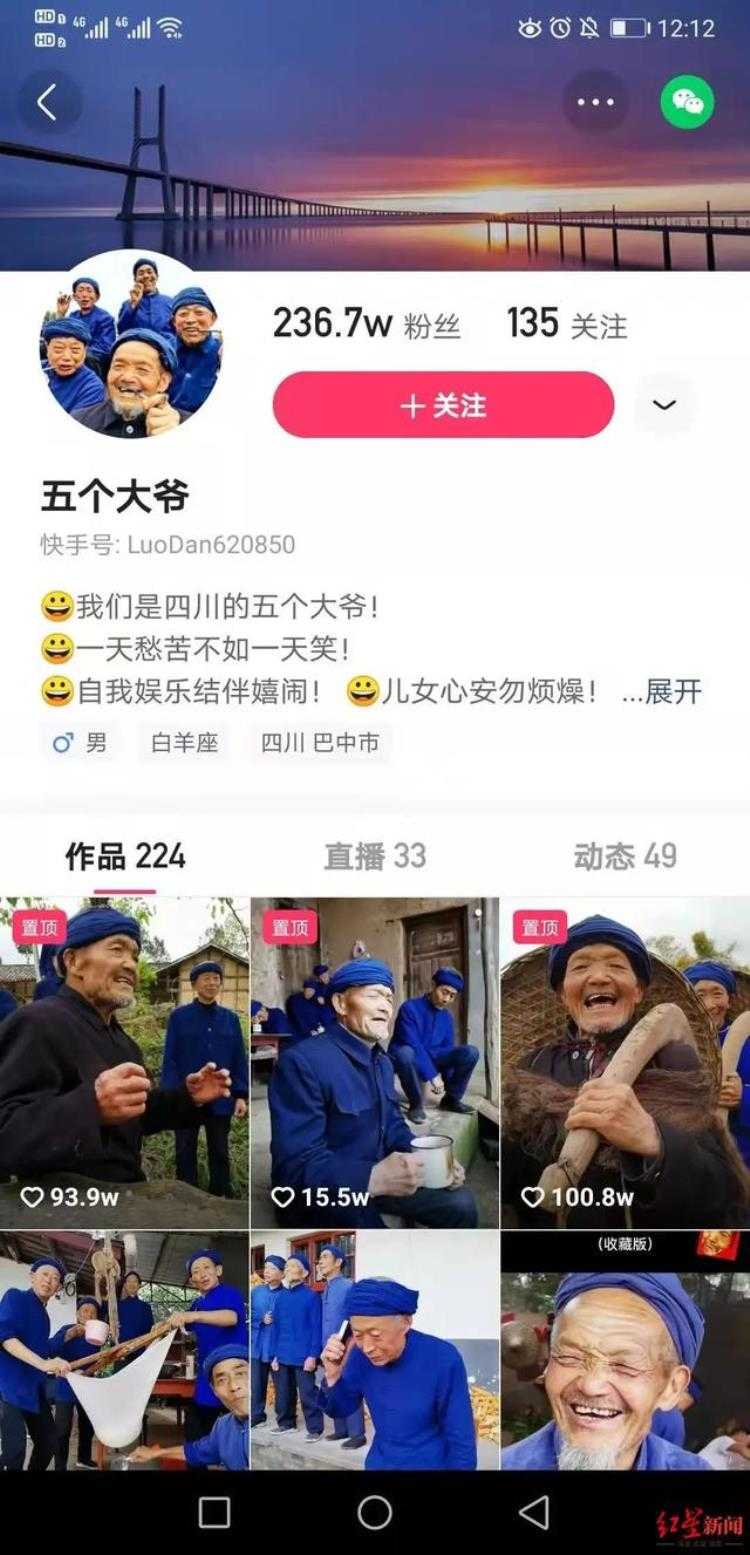Switch to the 直播 33 tab
This screenshot has width=750, height=1555.
tap(375, 856)
